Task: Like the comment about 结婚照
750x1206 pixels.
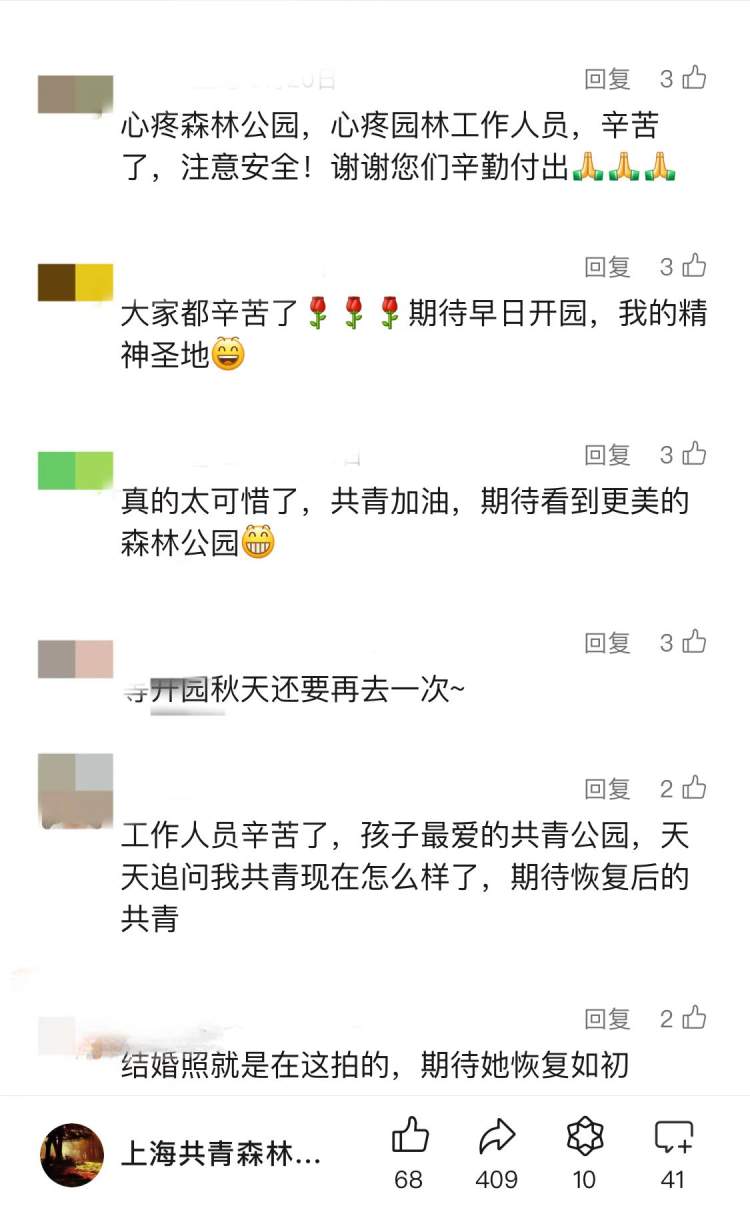Action: (x=694, y=1018)
